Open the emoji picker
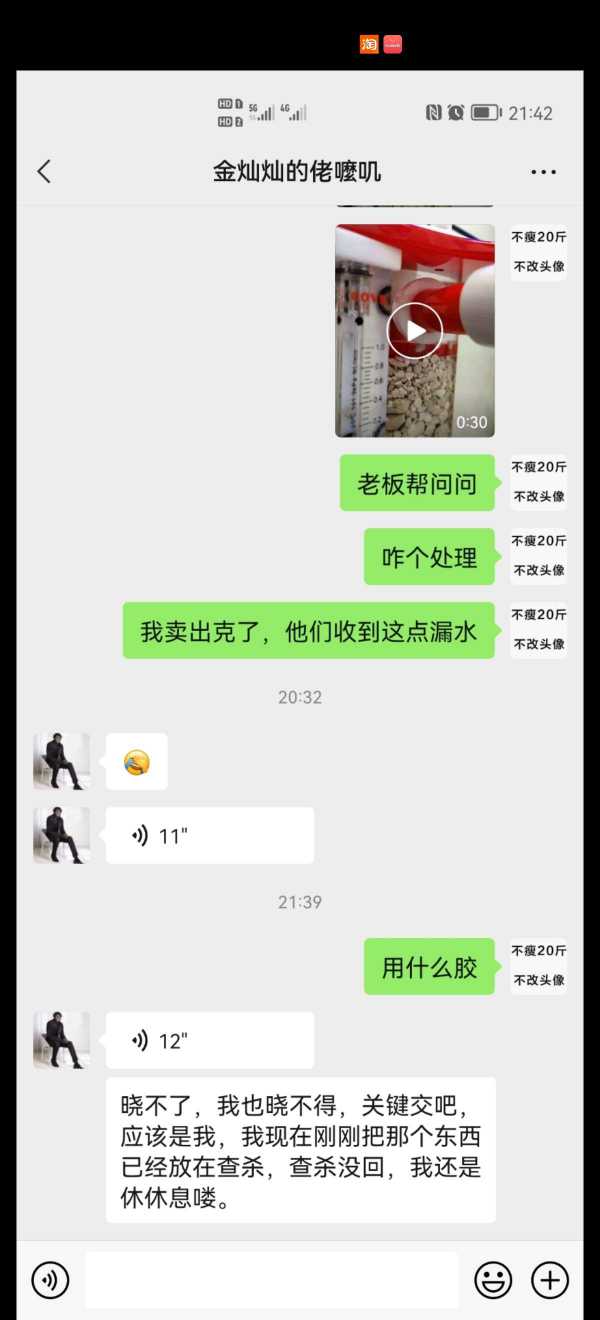 pyautogui.click(x=493, y=1279)
